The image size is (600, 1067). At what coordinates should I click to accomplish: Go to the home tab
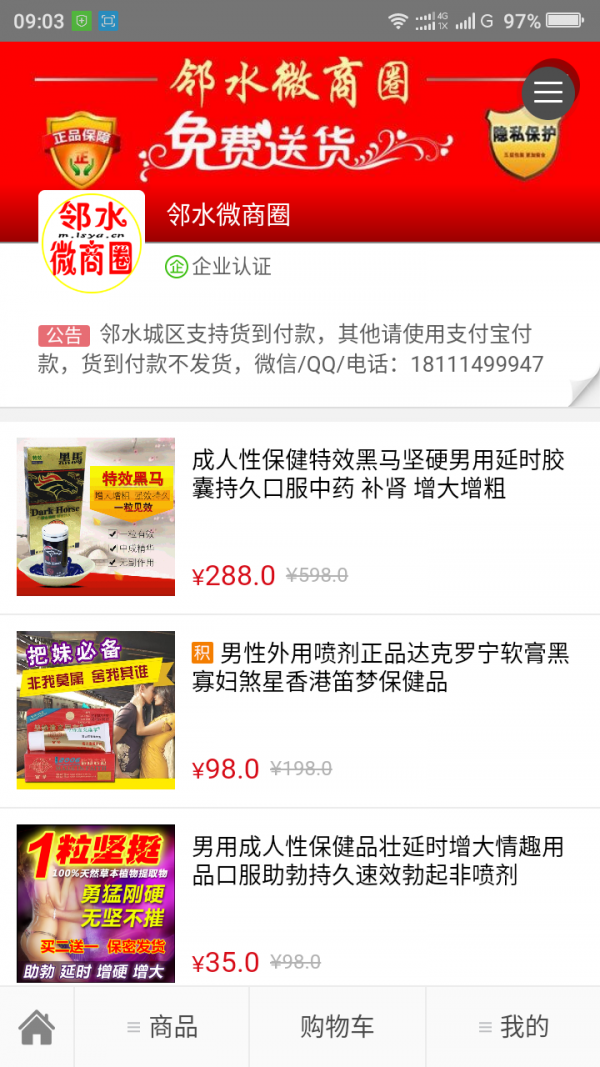pos(37,1026)
